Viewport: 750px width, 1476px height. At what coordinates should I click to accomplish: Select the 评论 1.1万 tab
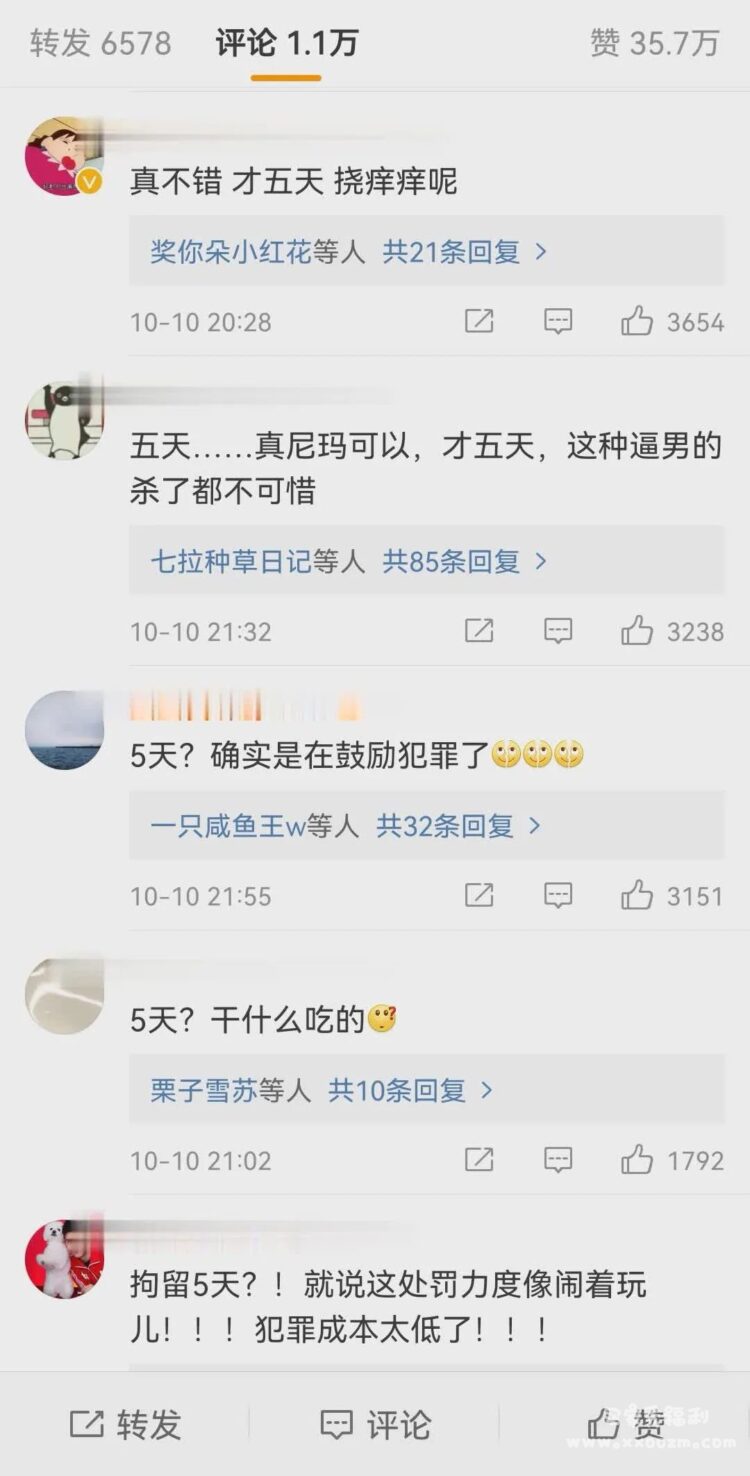286,44
